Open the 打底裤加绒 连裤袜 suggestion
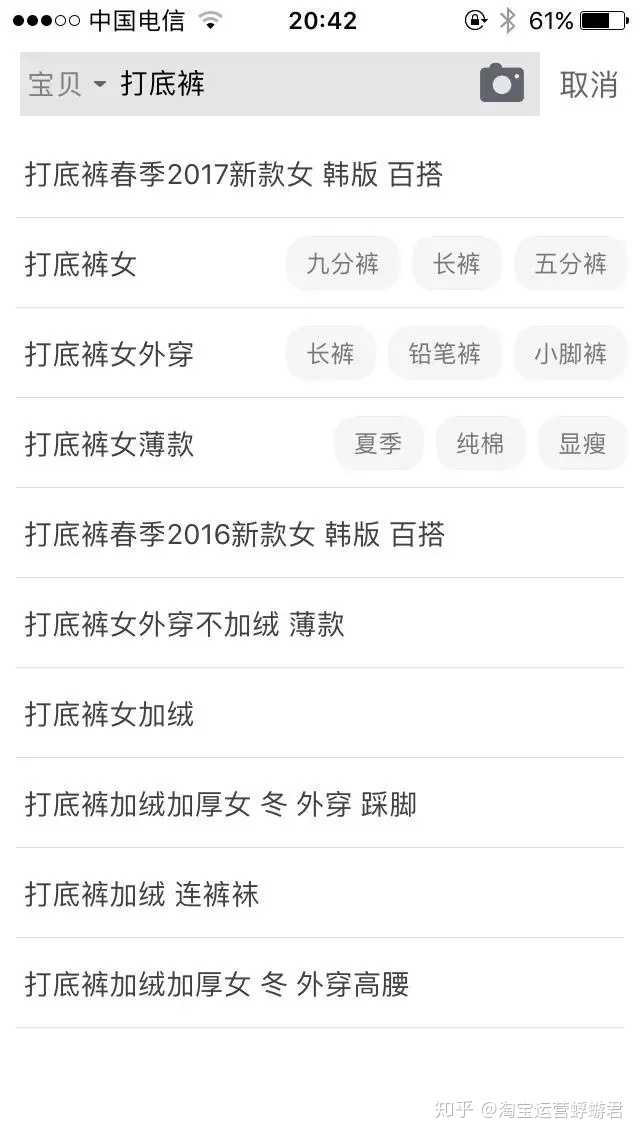Image resolution: width=640 pixels, height=1136 pixels. pos(142,894)
